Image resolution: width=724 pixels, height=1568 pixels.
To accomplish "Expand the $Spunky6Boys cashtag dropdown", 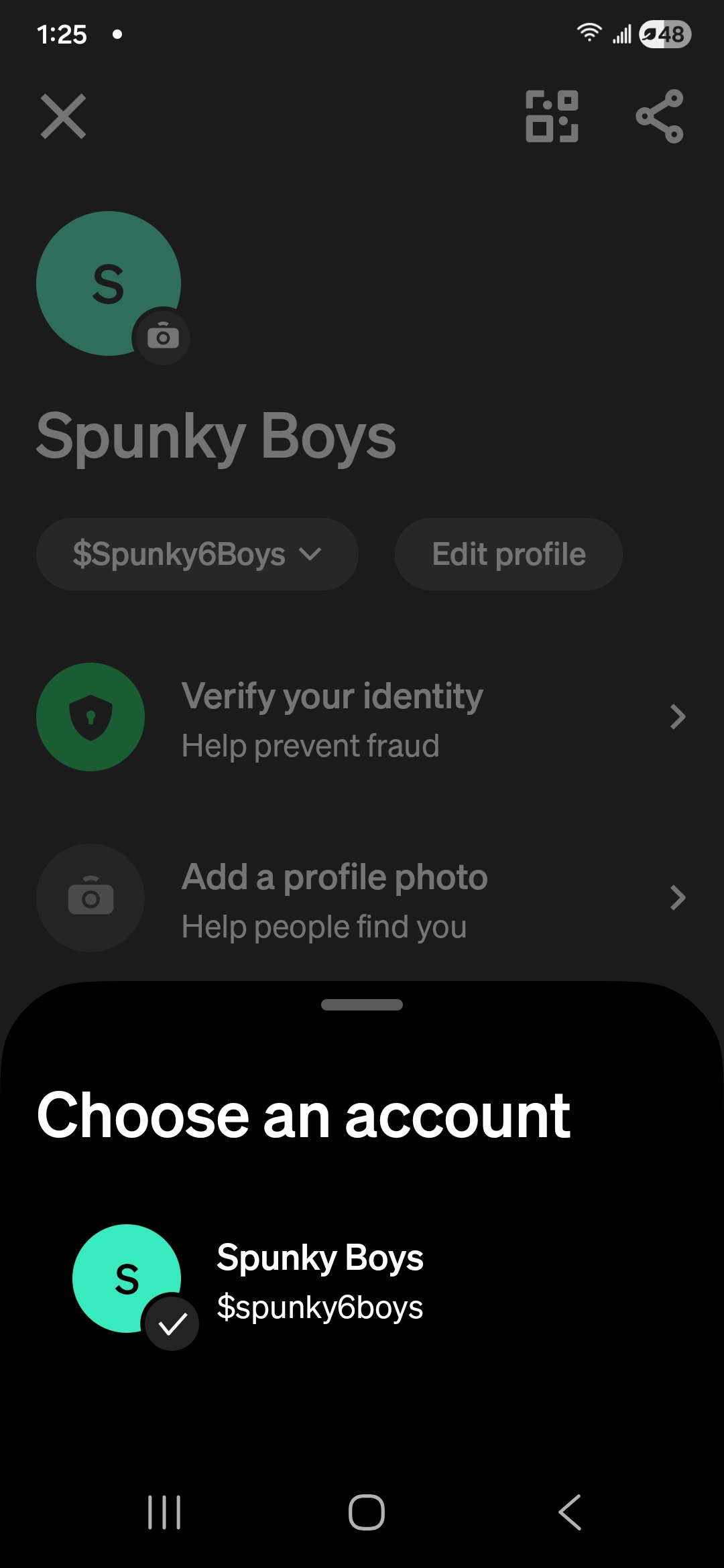I will (x=196, y=554).
